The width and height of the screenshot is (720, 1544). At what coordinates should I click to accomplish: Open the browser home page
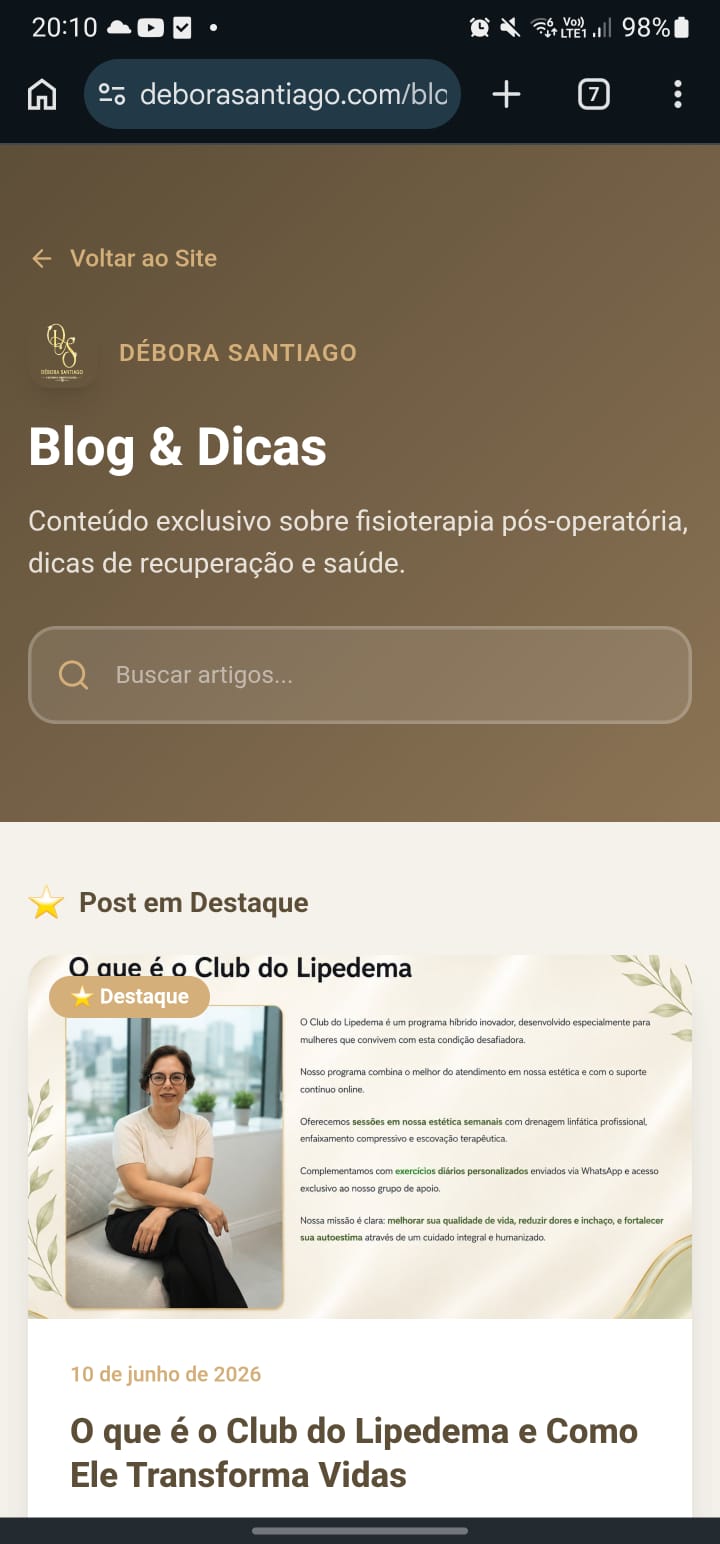tap(42, 95)
